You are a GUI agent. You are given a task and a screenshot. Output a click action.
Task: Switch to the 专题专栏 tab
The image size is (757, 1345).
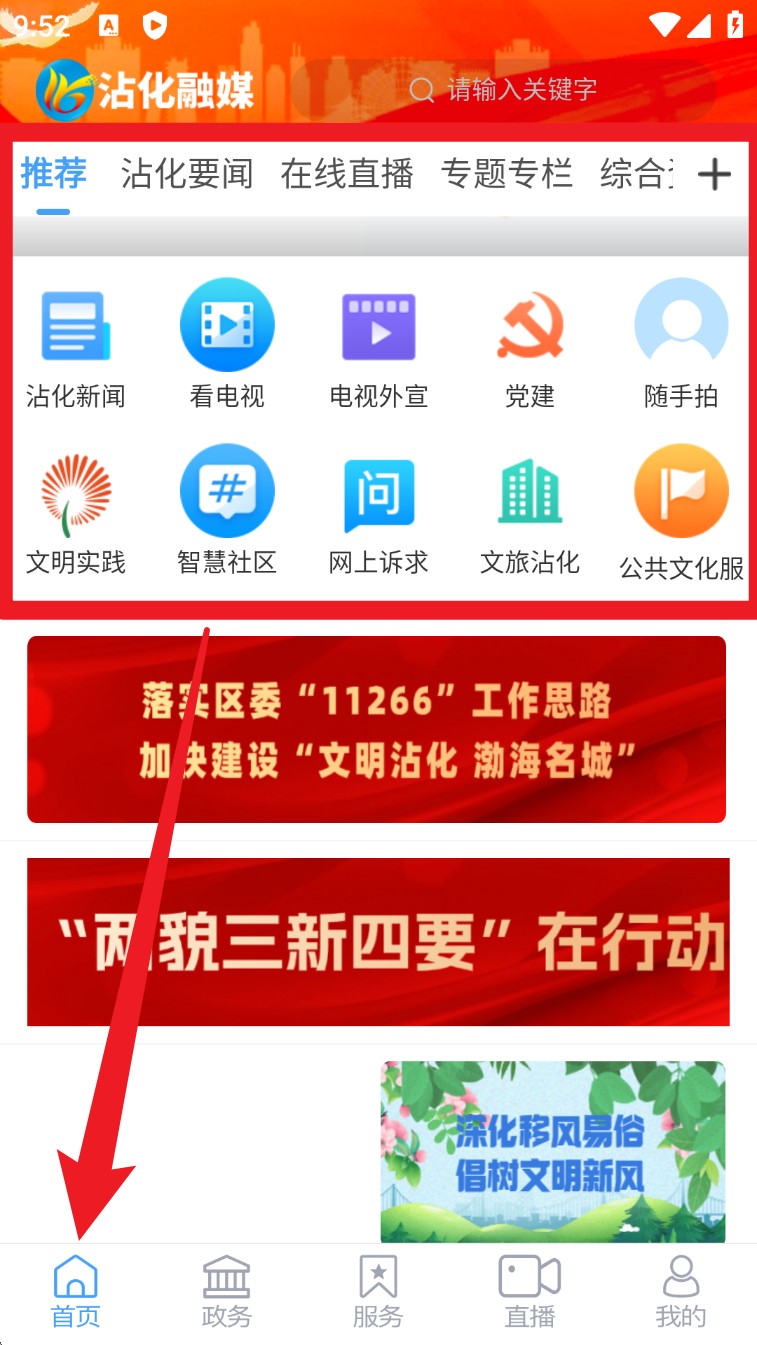pyautogui.click(x=507, y=174)
